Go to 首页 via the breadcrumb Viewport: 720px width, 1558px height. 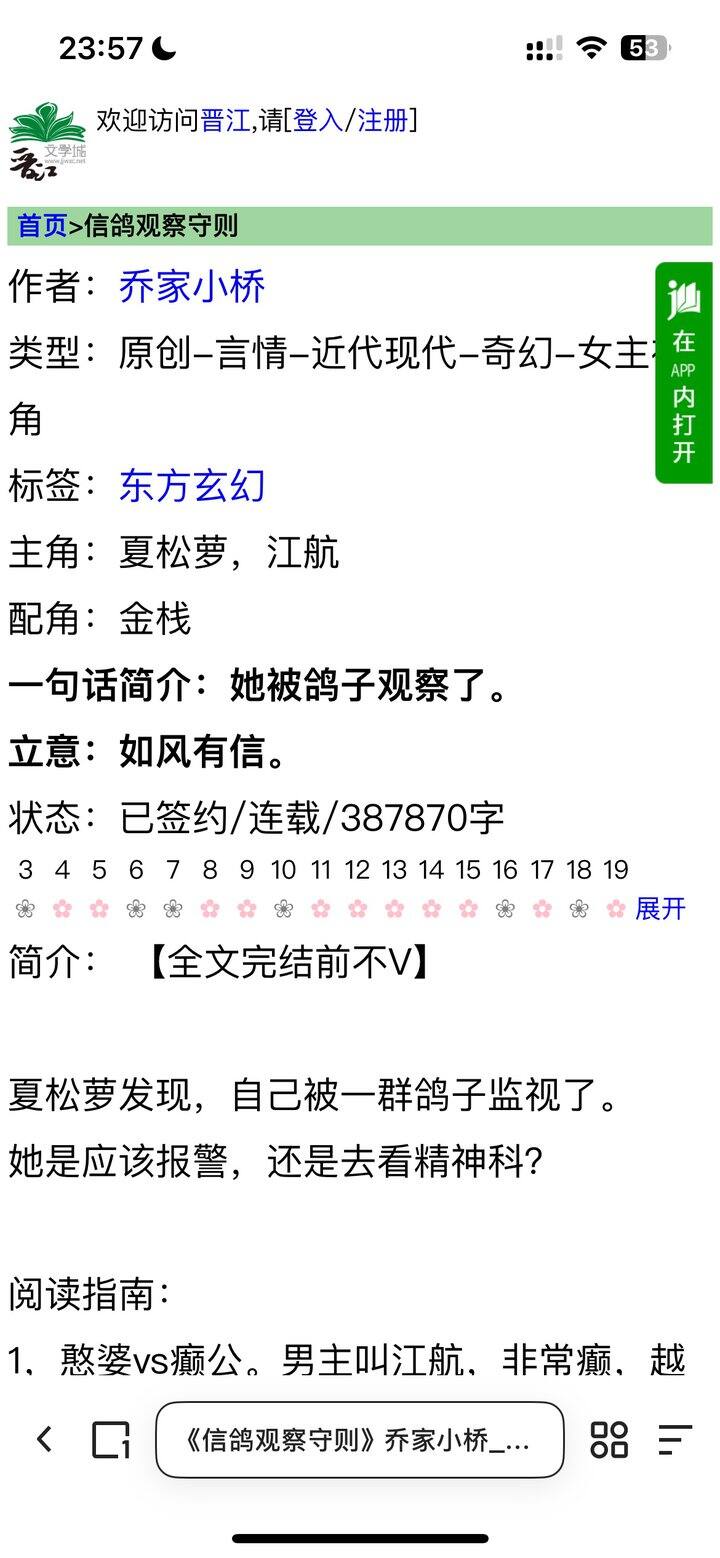pyautogui.click(x=42, y=226)
